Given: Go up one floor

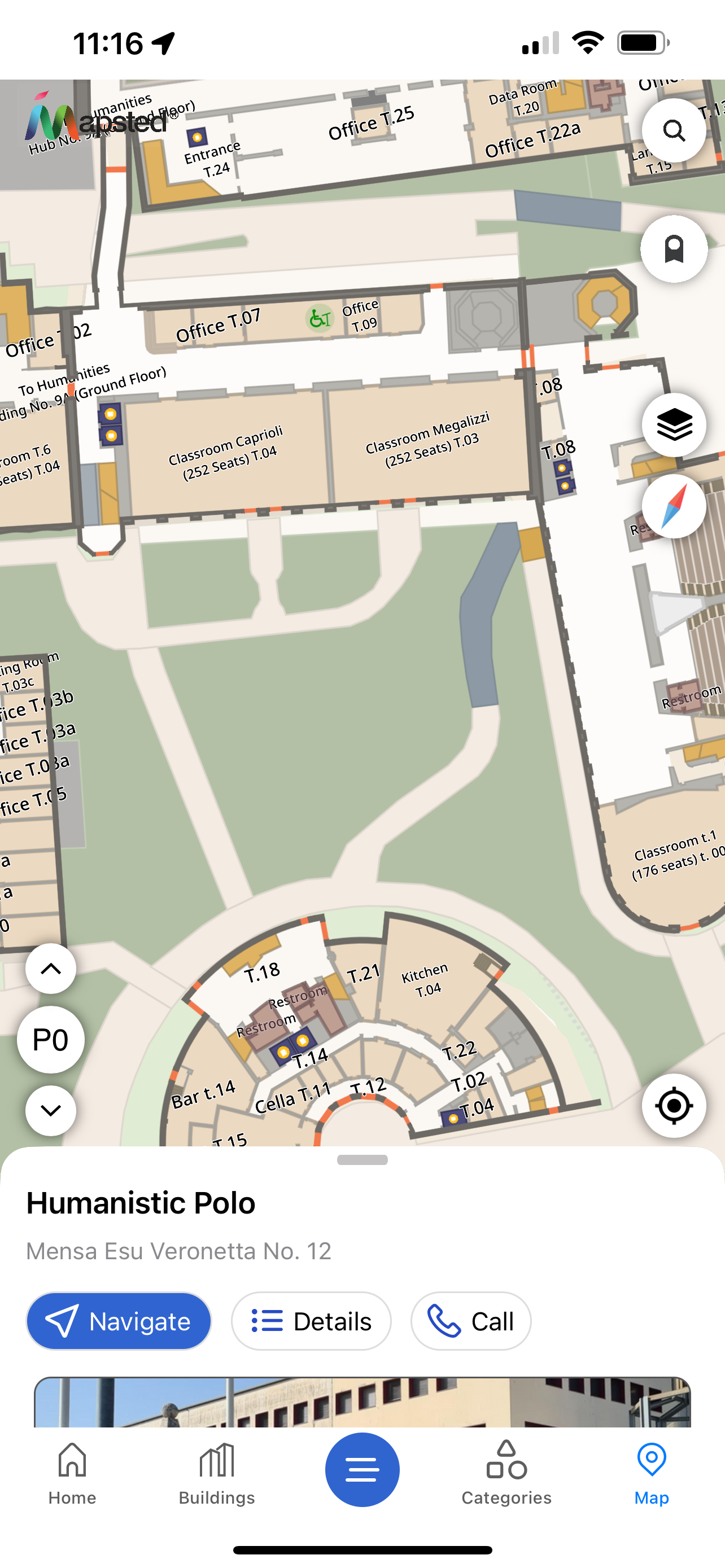Looking at the screenshot, I should pos(50,969).
